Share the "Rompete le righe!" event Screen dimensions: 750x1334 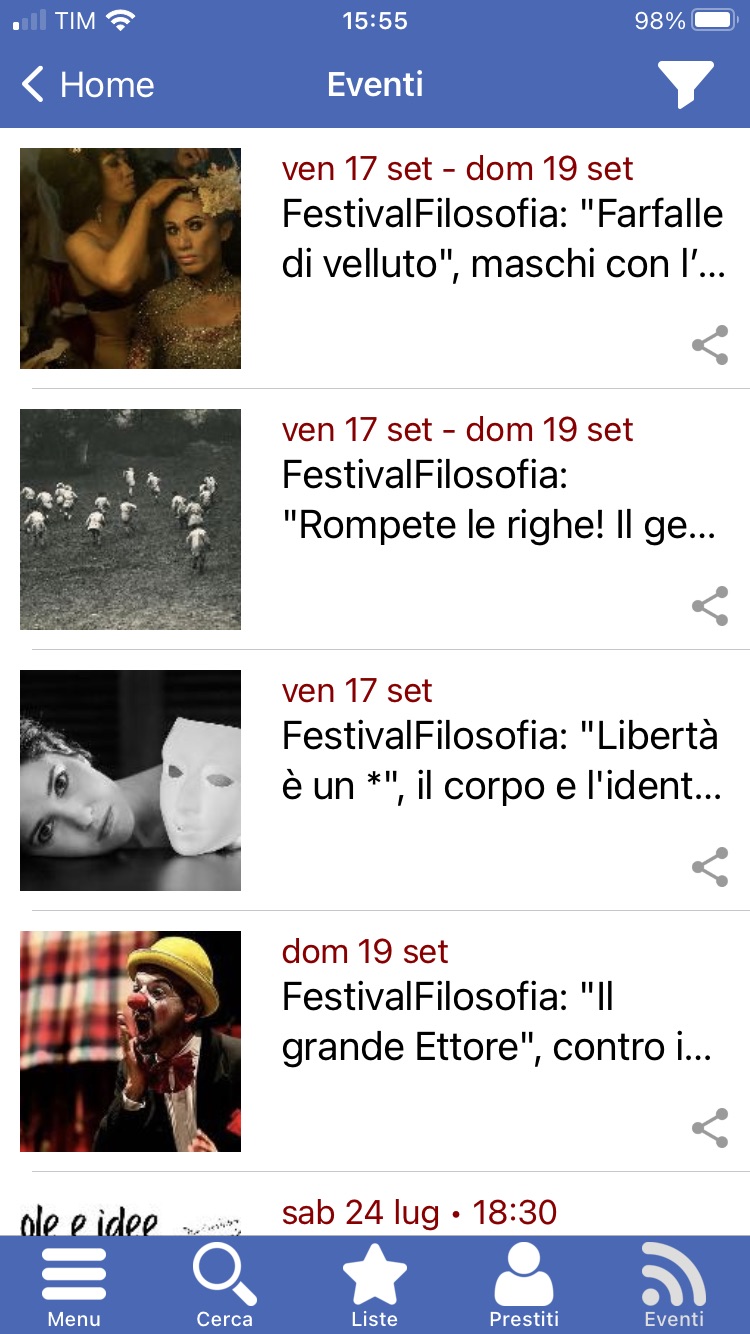coord(709,606)
